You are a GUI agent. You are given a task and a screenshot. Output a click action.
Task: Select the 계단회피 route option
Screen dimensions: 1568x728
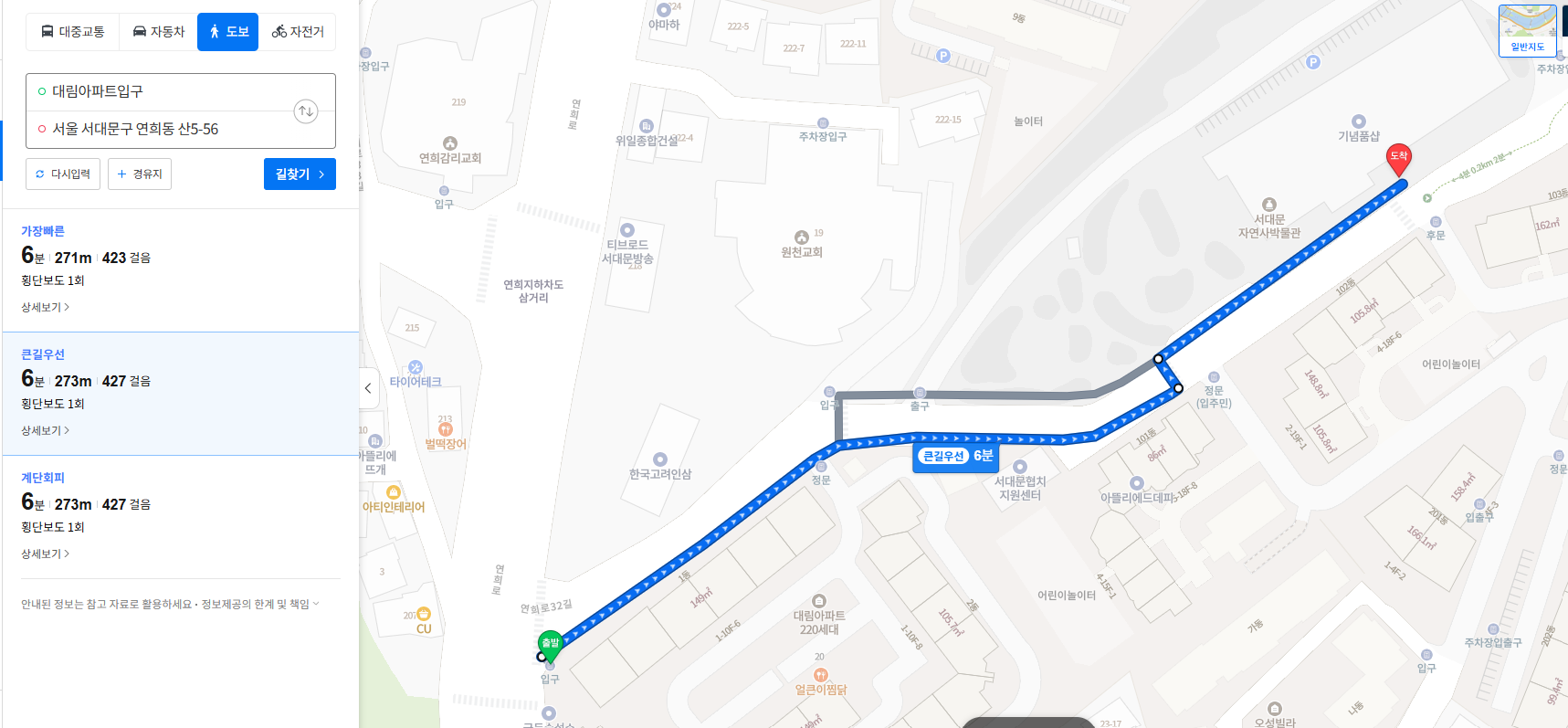click(x=43, y=478)
